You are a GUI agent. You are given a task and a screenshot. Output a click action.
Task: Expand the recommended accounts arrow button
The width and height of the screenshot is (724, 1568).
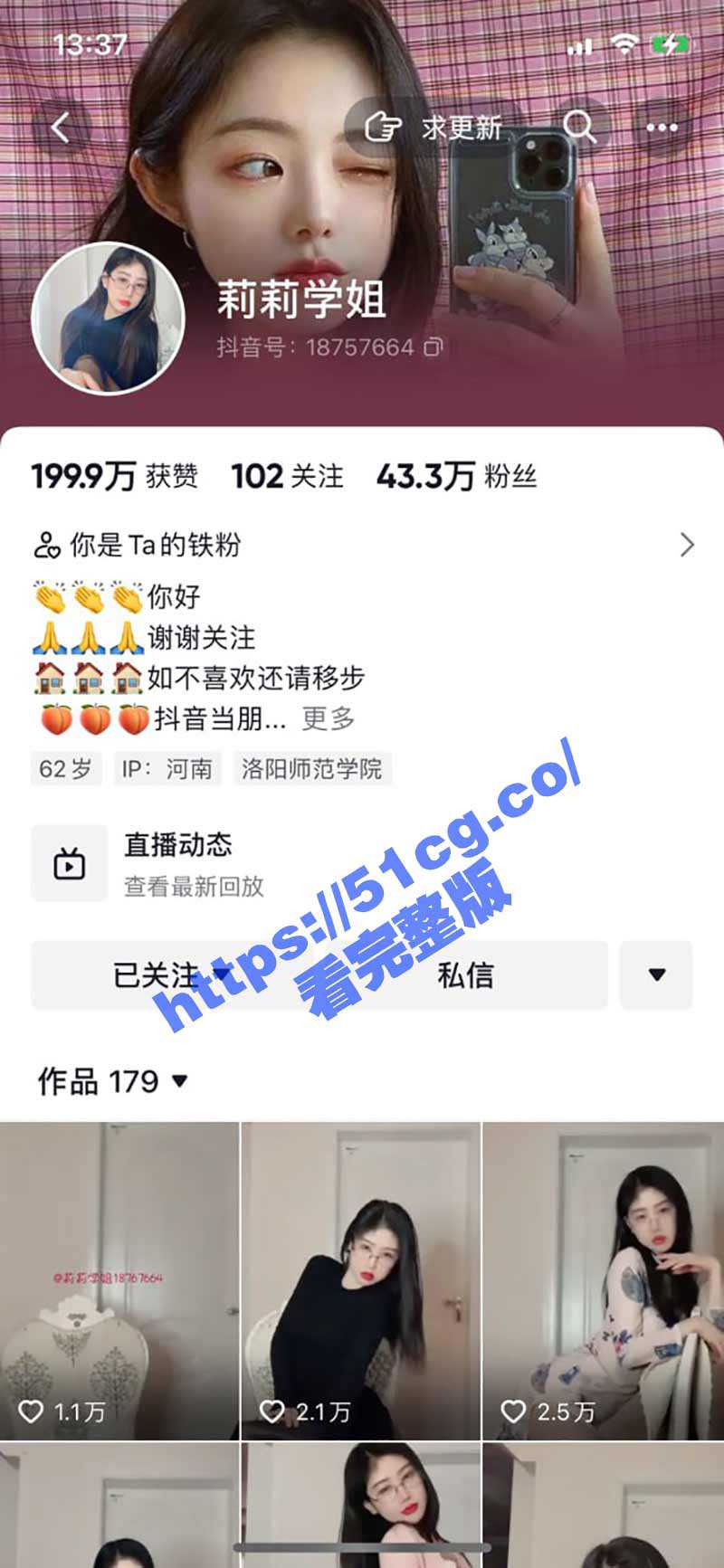coord(656,974)
